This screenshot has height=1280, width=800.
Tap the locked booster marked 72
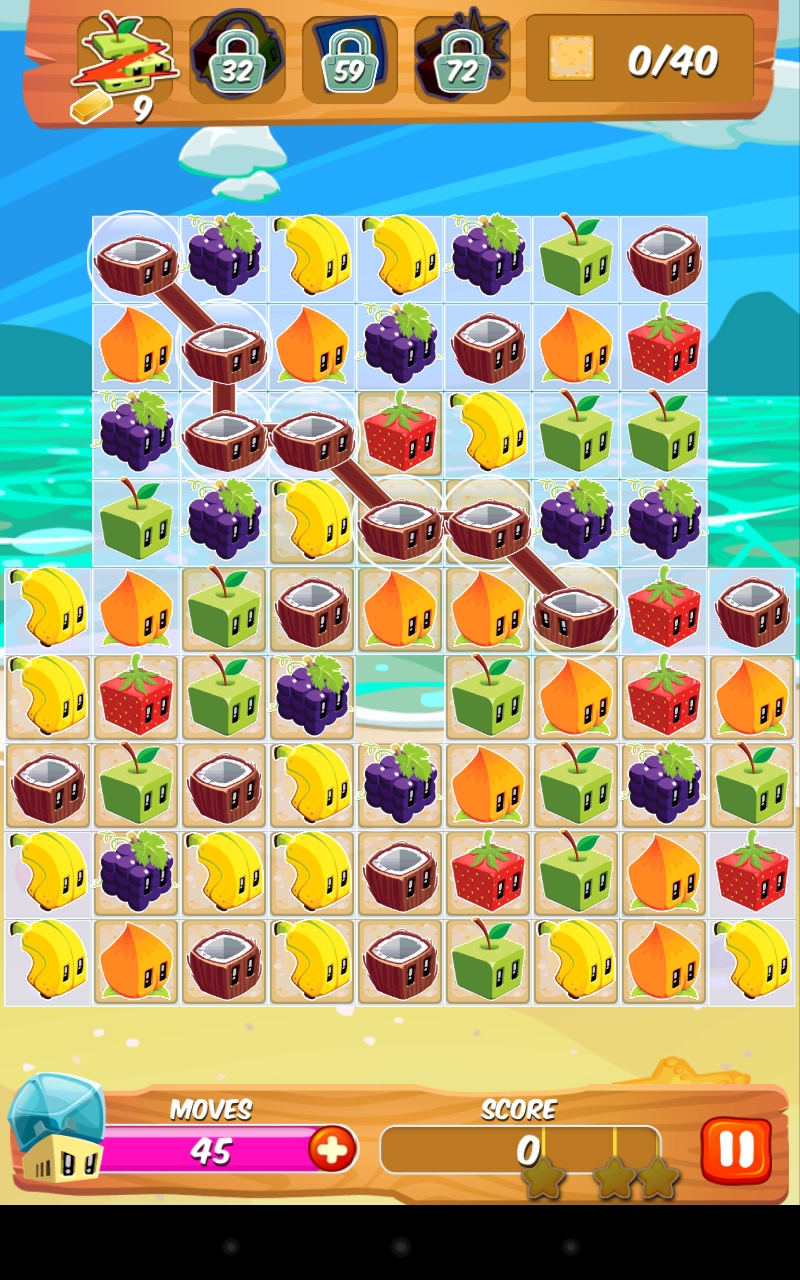coord(462,59)
